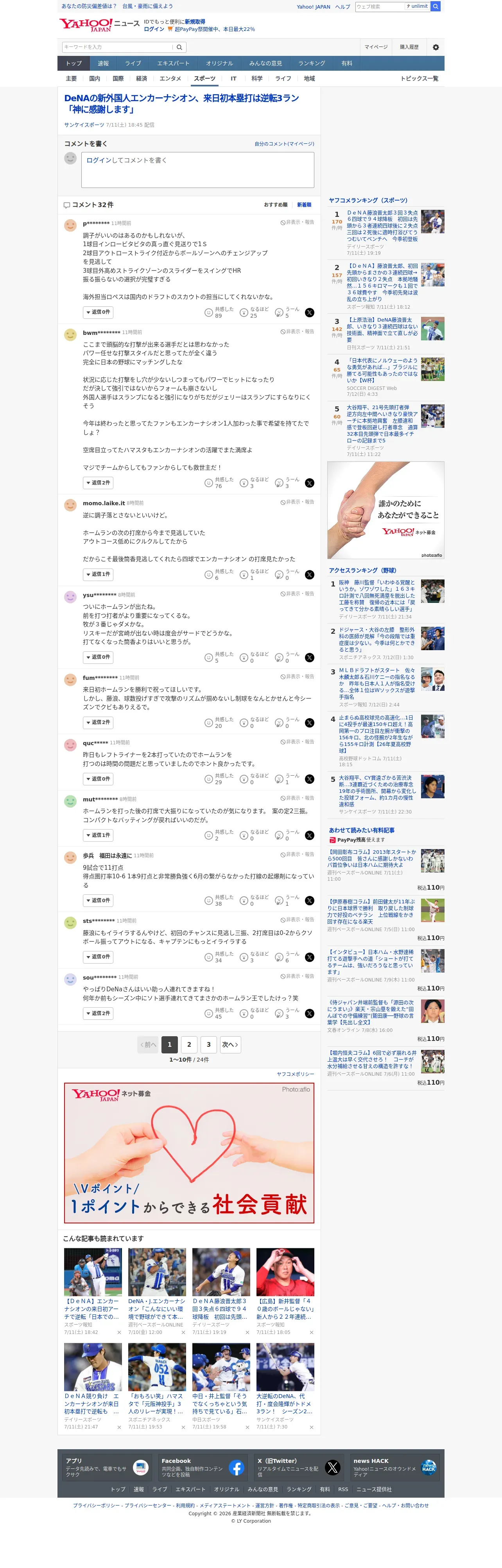Image resolution: width=502 pixels, height=1568 pixels.
Task: Tap the comment box to write a comment
Action: (197, 170)
